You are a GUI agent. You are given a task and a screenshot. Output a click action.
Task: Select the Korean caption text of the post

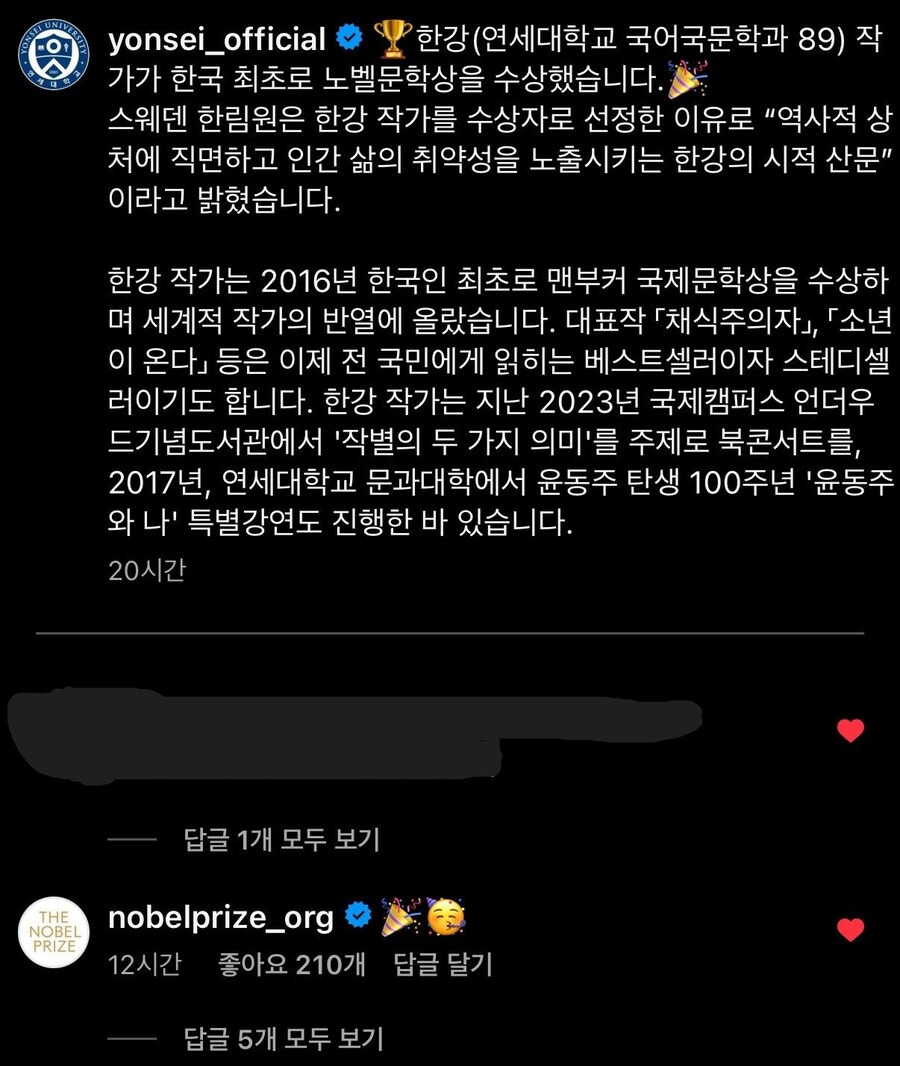(x=450, y=300)
